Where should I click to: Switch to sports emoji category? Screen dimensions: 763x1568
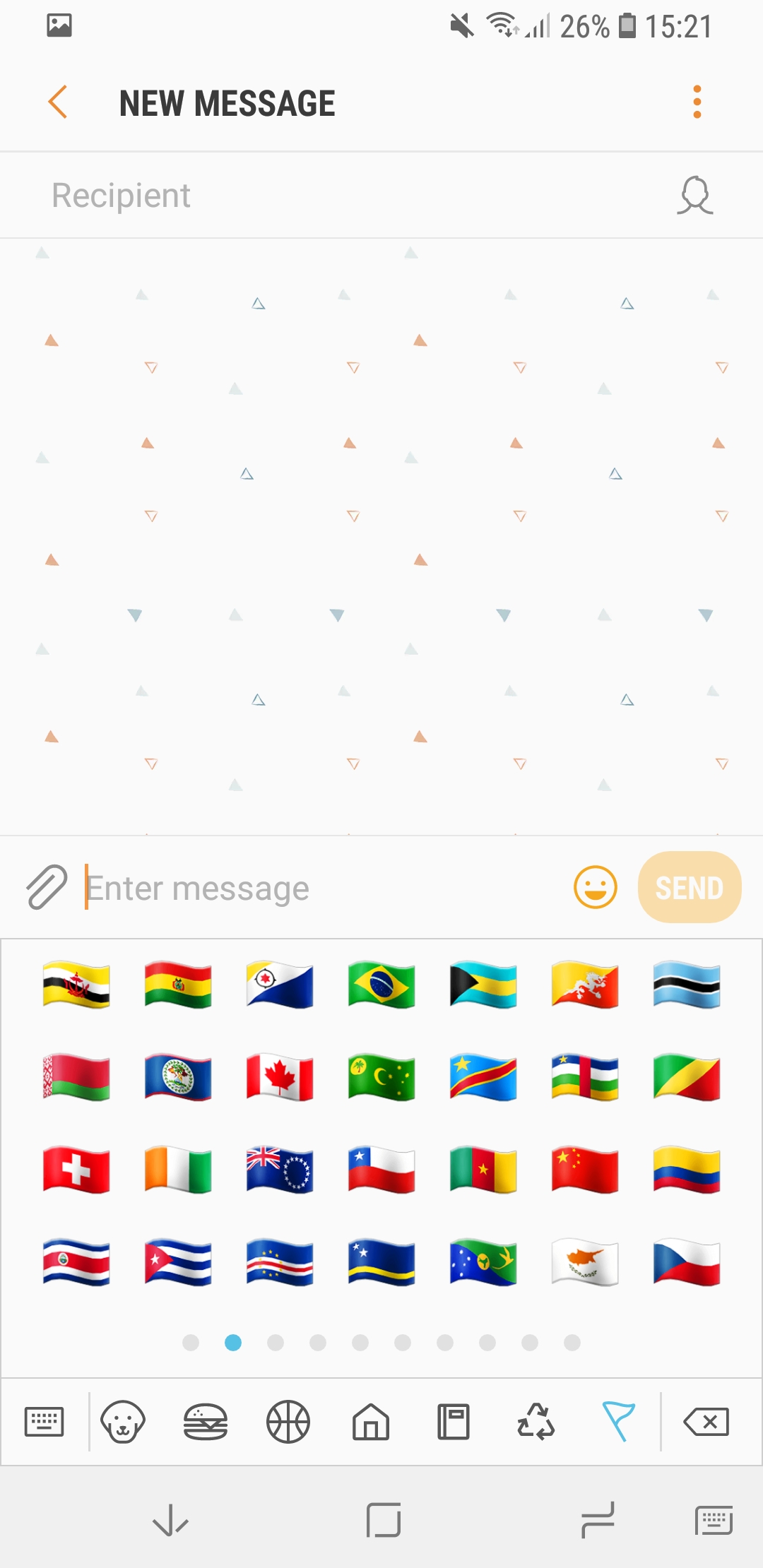288,1421
